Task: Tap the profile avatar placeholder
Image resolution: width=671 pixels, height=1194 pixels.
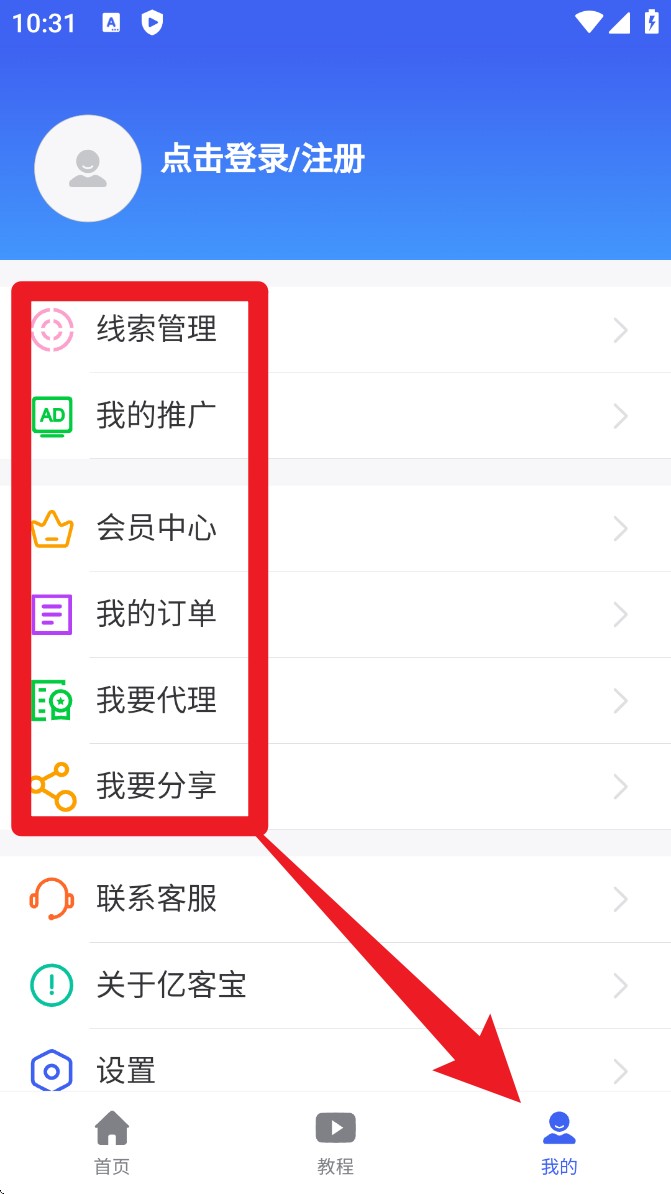Action: 88,168
